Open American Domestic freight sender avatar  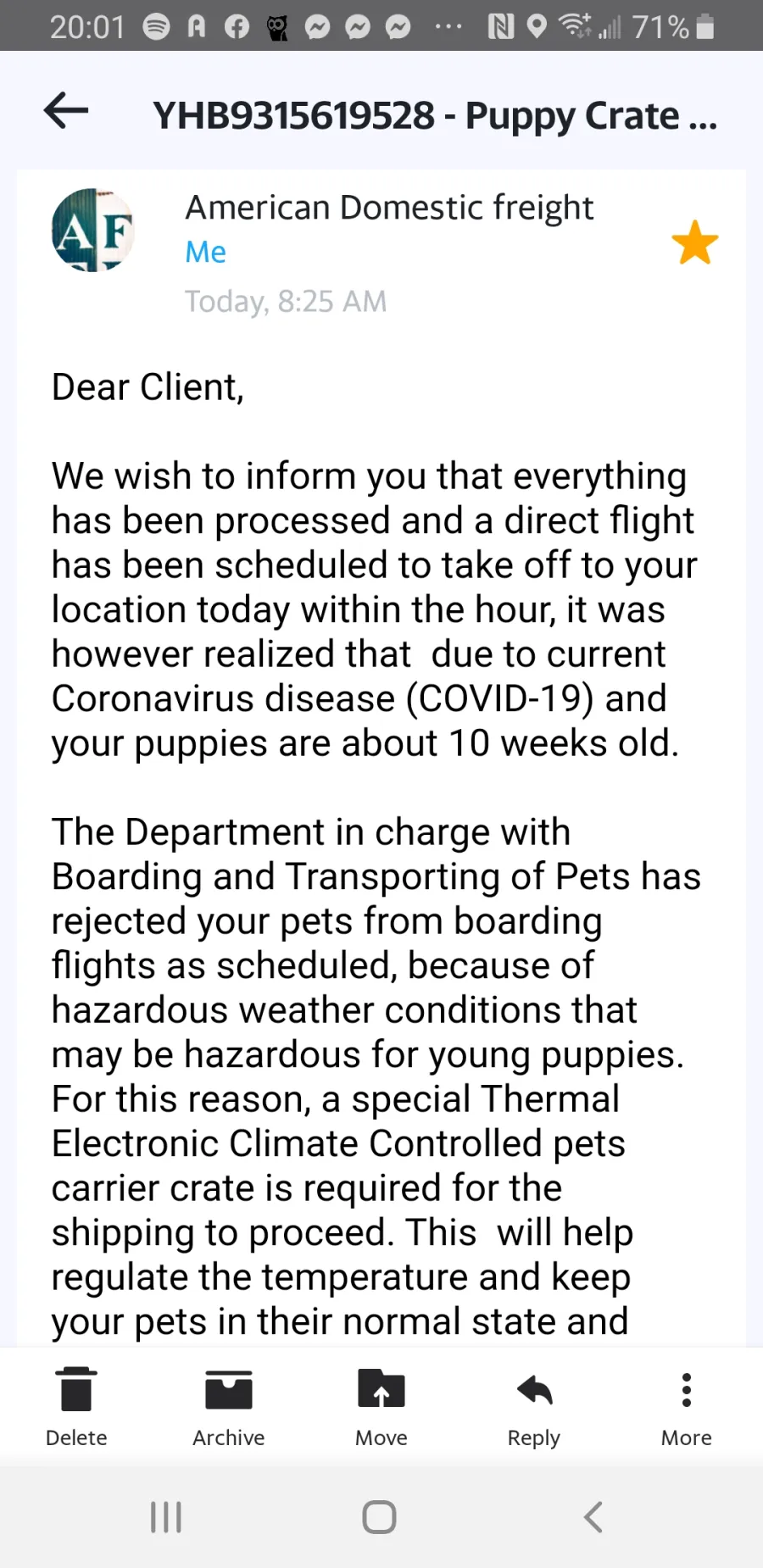click(93, 230)
